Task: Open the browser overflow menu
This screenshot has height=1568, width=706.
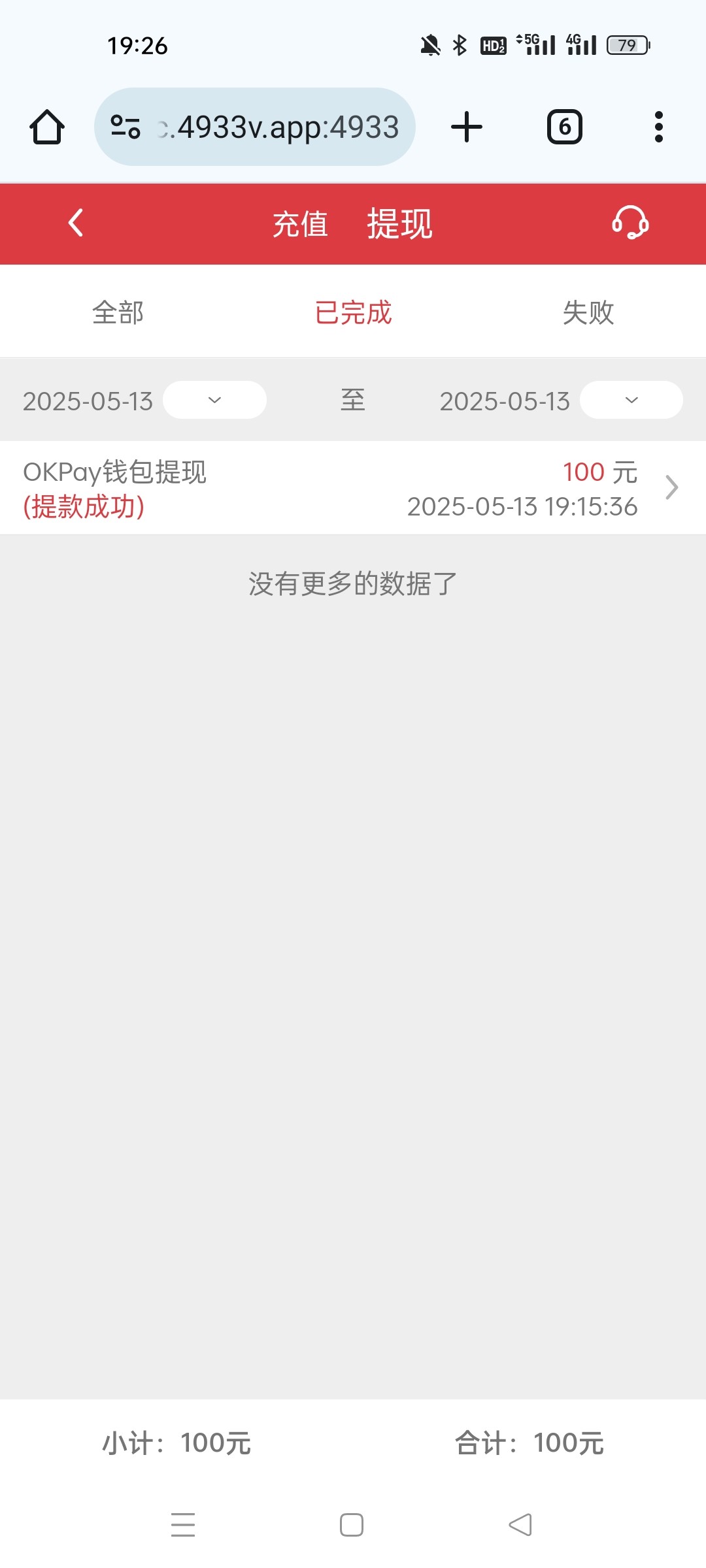Action: (x=659, y=127)
